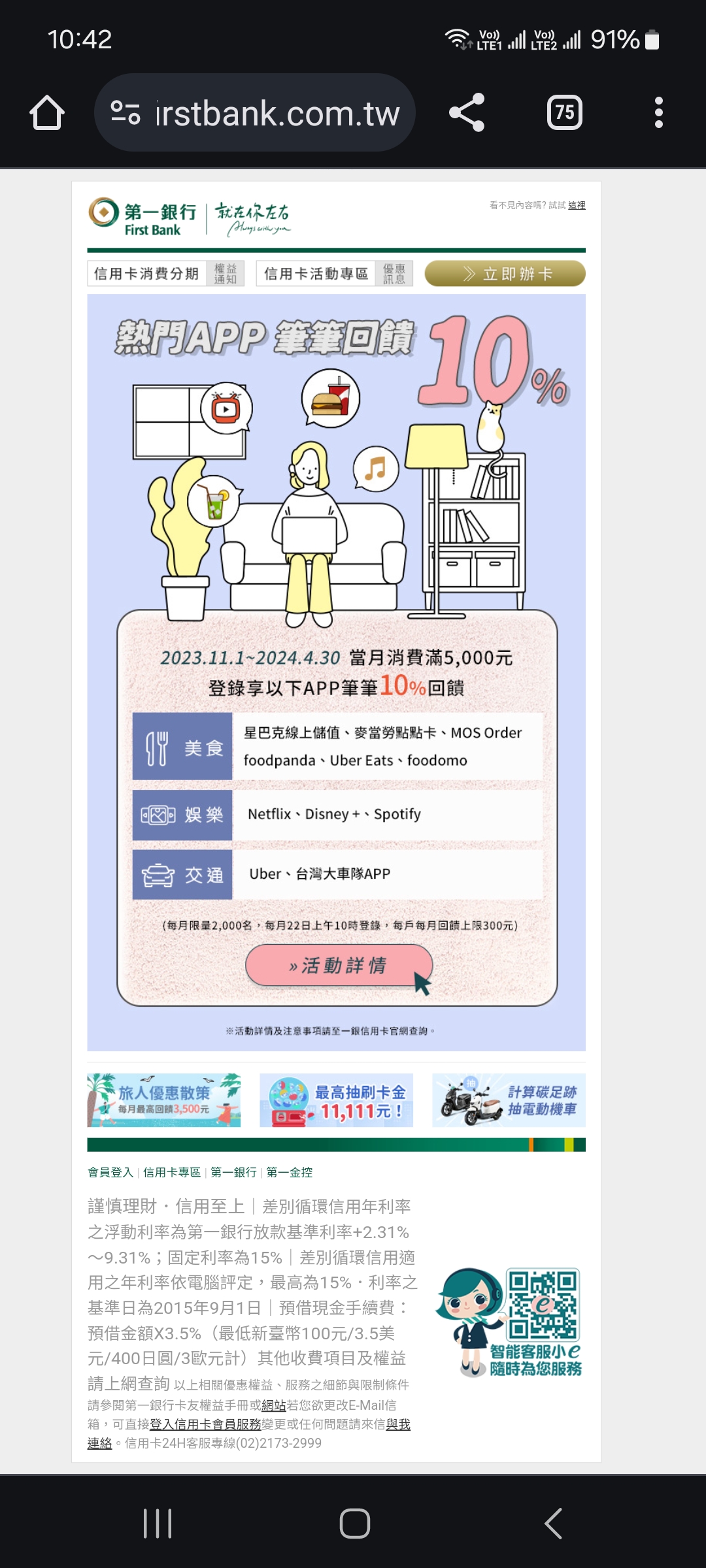
Task: Open the 旅人優惠散策 banner
Action: coord(164,1100)
